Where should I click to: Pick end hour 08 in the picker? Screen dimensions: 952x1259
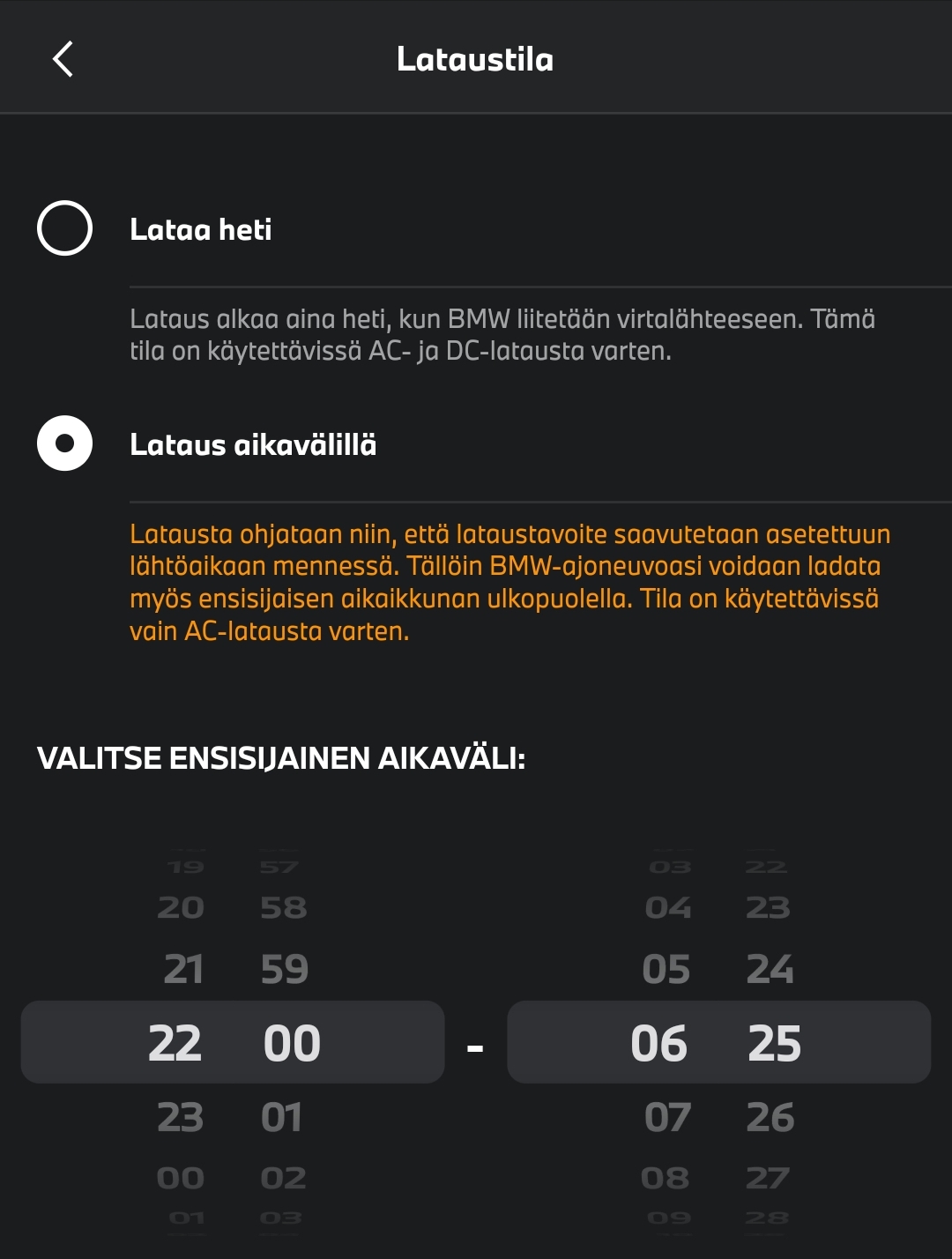[x=666, y=1178]
